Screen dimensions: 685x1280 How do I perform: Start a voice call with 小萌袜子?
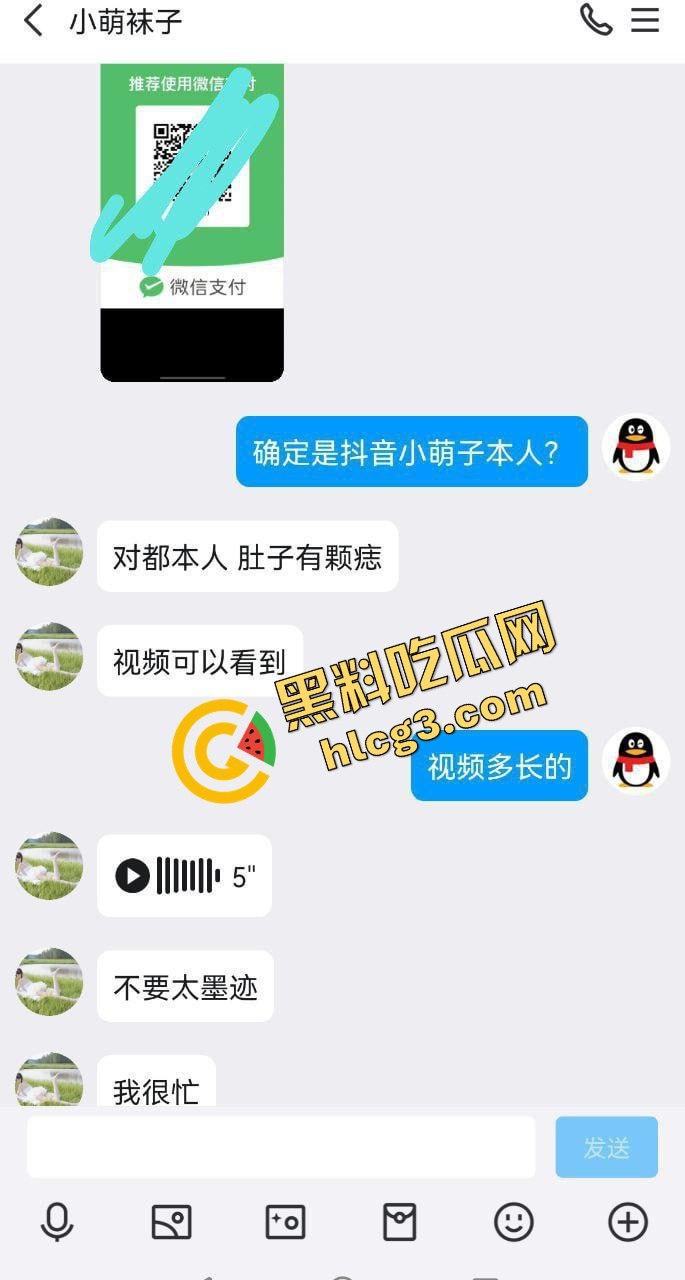tap(596, 20)
